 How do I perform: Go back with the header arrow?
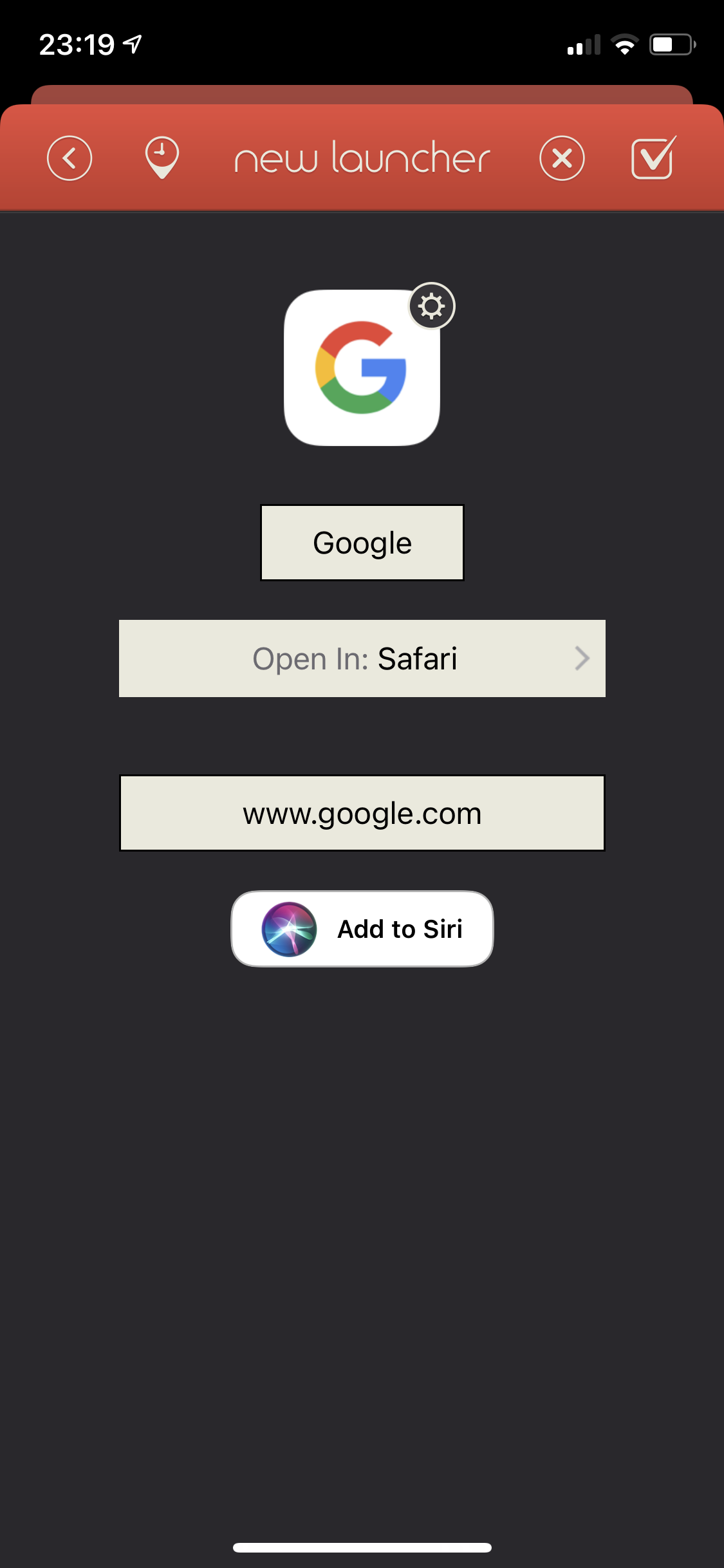point(70,158)
